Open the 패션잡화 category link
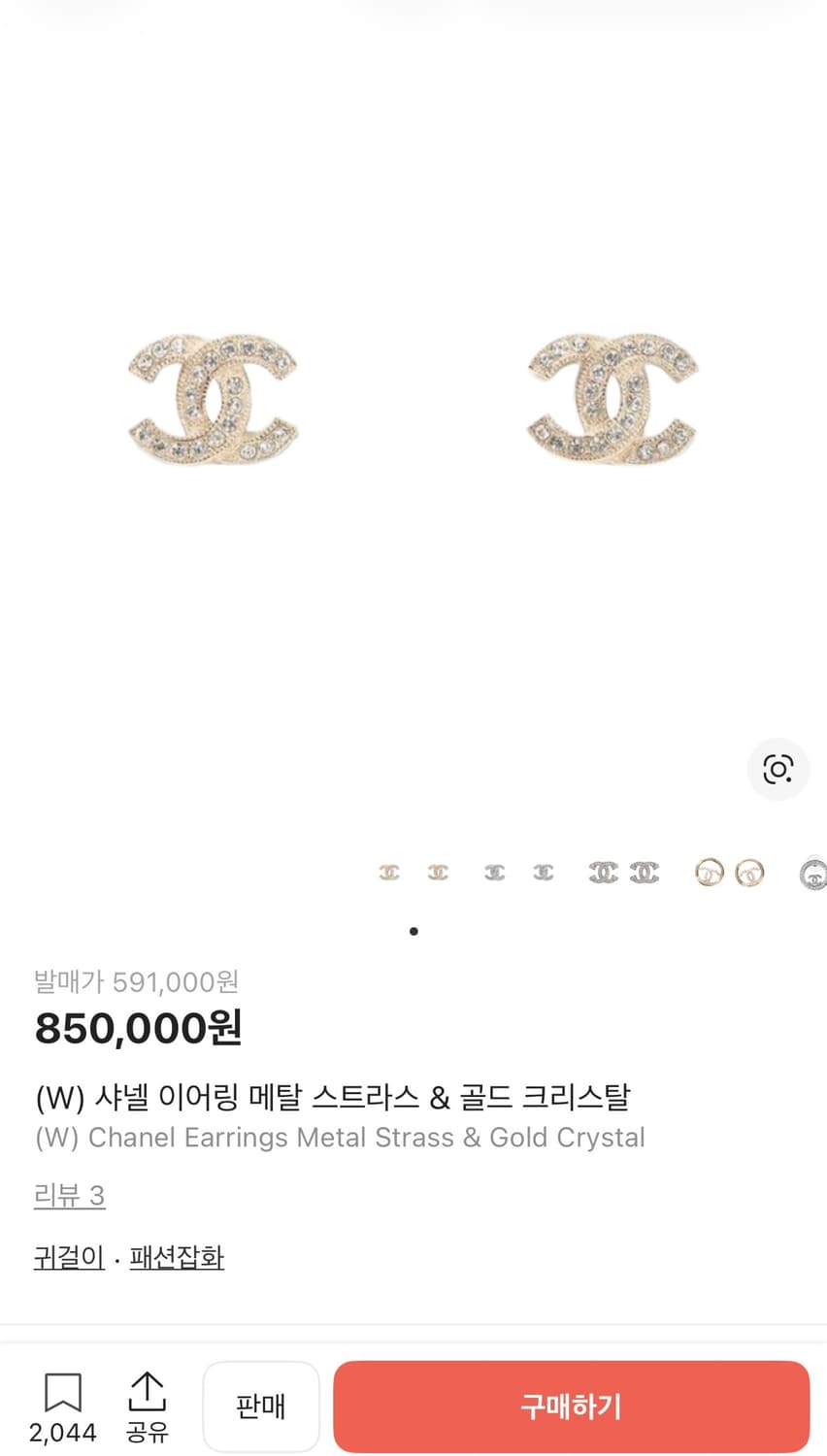 pos(176,1257)
